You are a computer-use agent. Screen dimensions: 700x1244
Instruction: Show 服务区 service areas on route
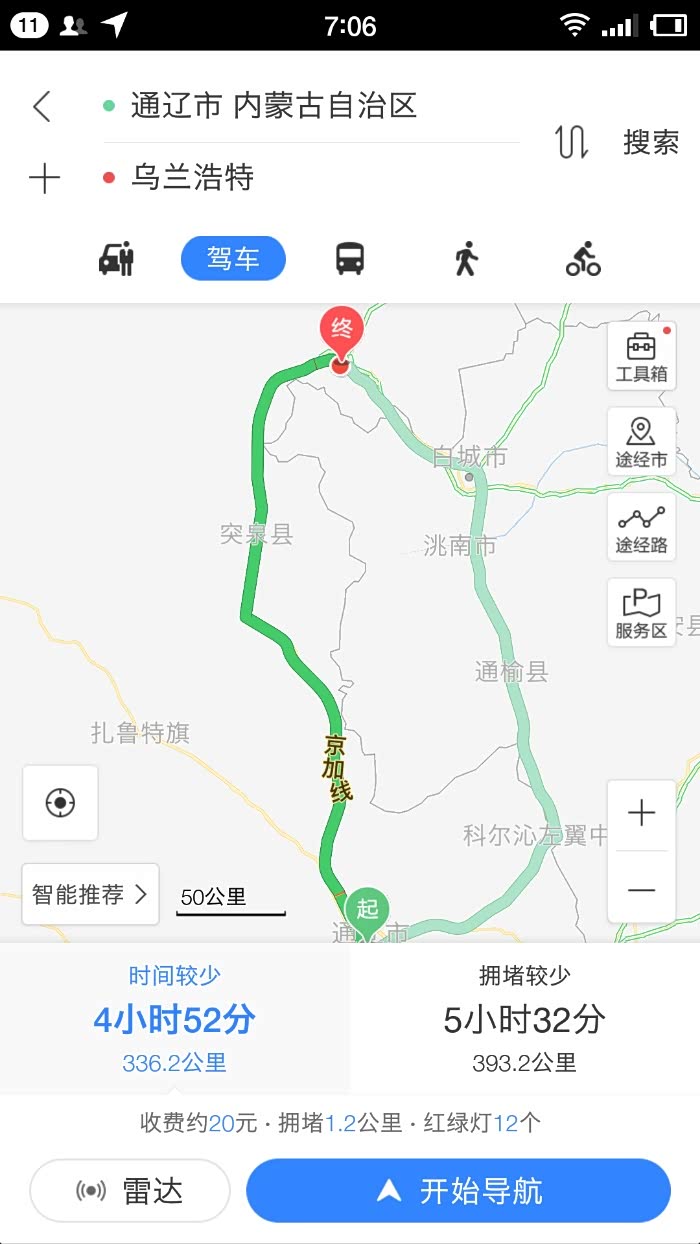tap(641, 613)
